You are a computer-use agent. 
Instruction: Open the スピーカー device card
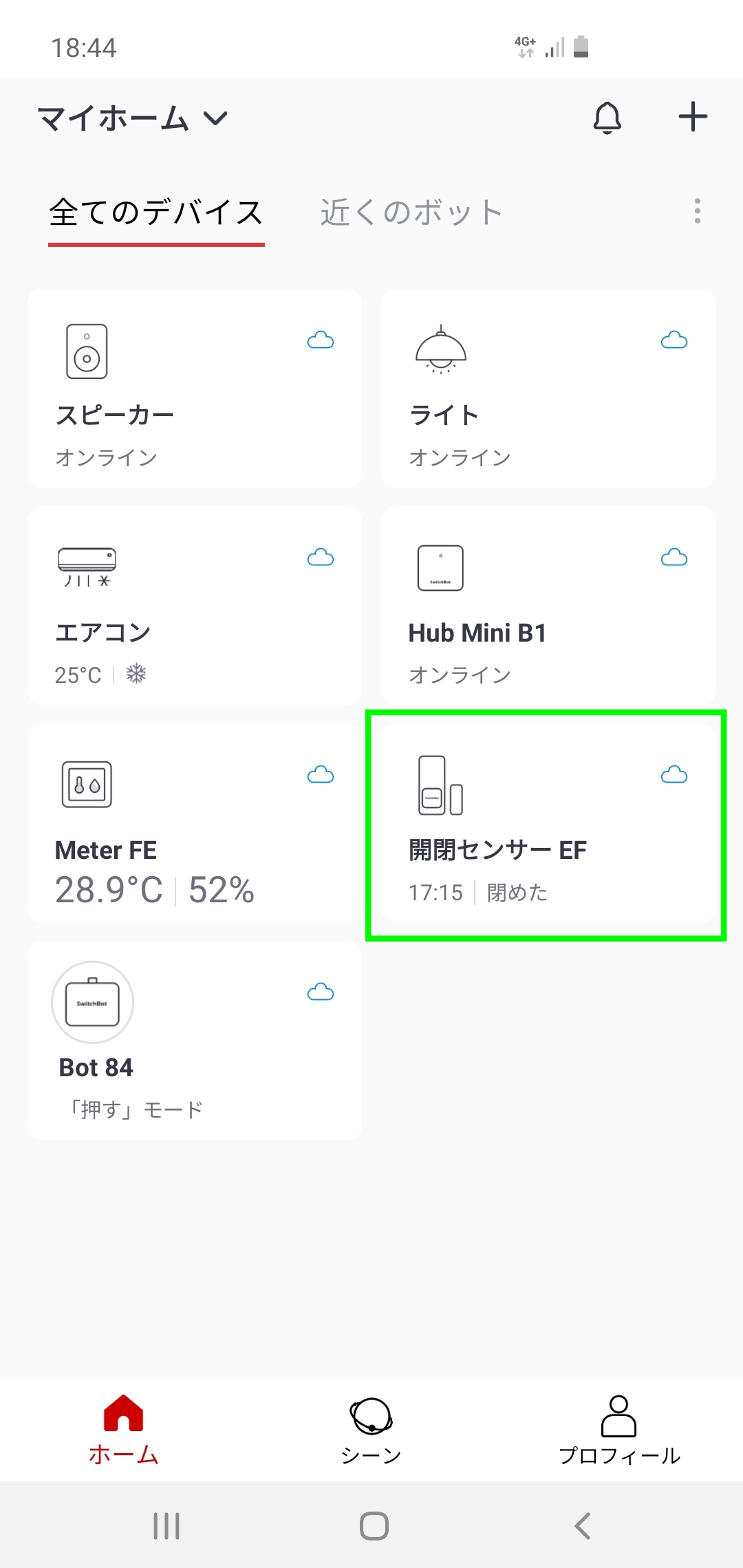point(195,389)
